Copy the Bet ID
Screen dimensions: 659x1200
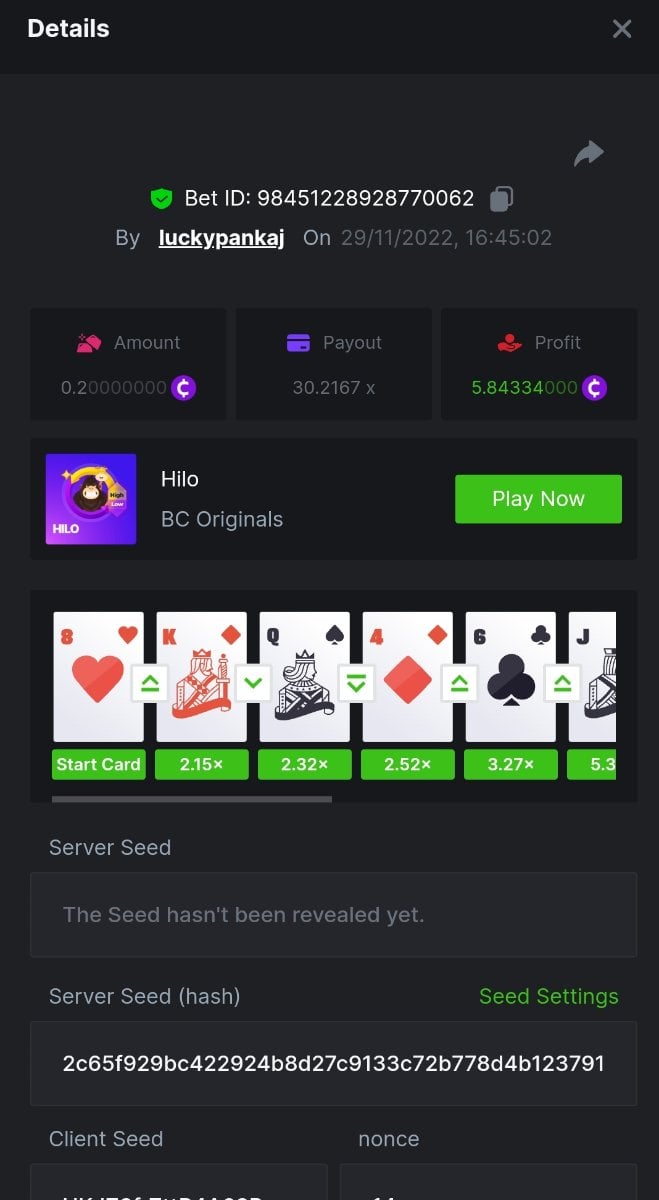[502, 198]
